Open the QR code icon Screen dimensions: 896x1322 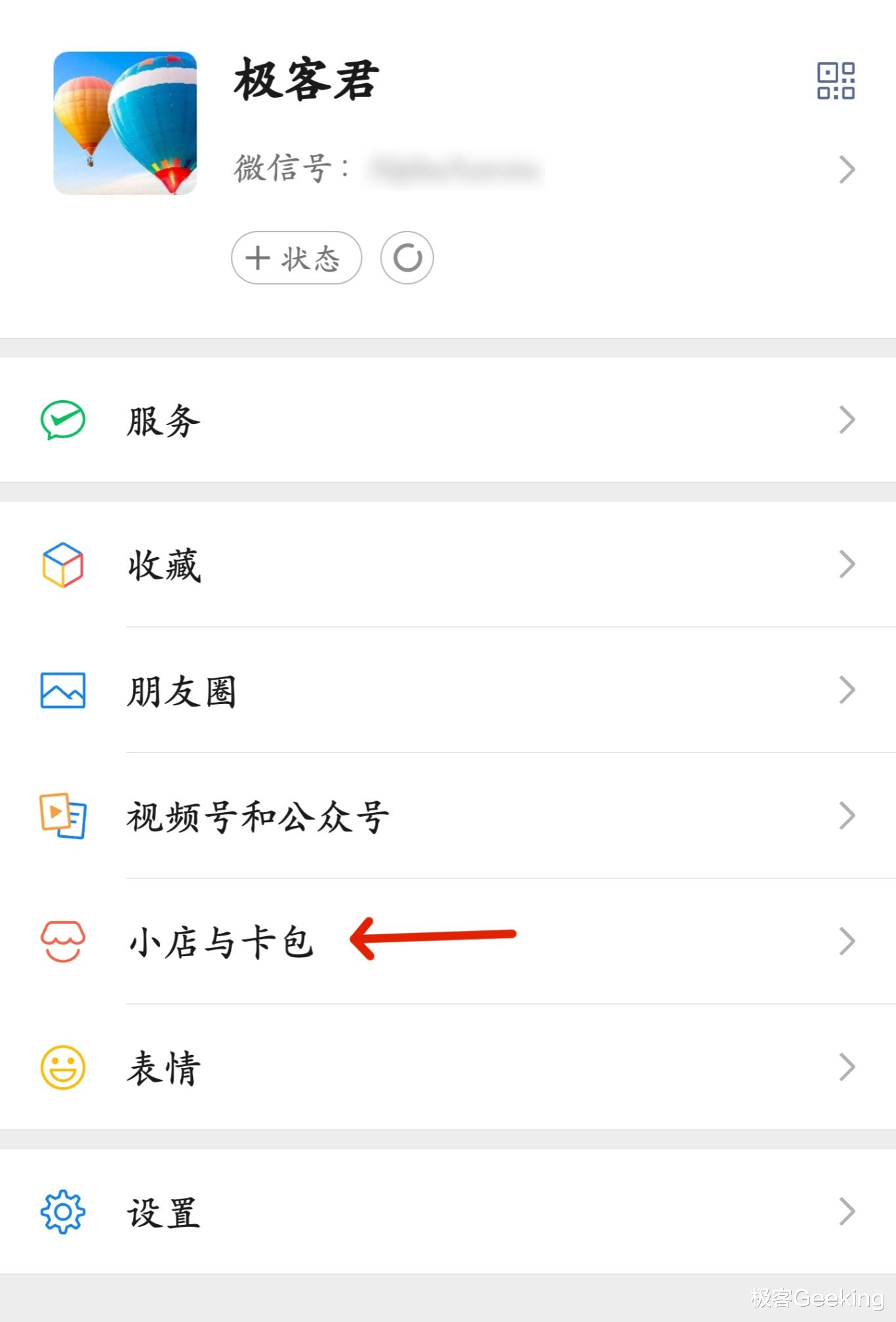pos(835,81)
